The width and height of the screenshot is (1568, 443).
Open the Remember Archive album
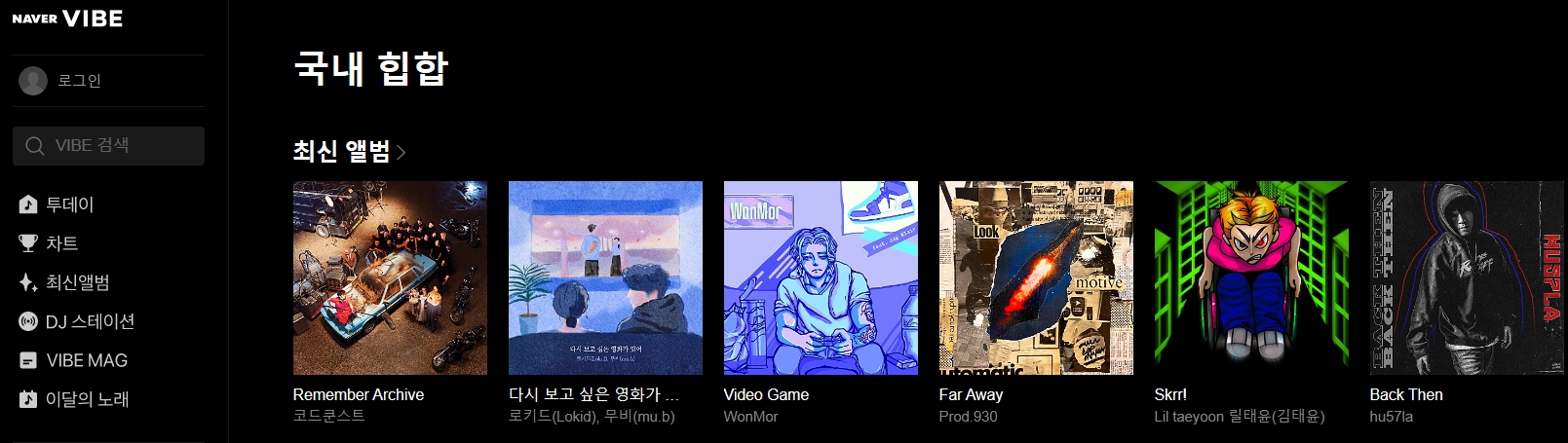(x=390, y=277)
